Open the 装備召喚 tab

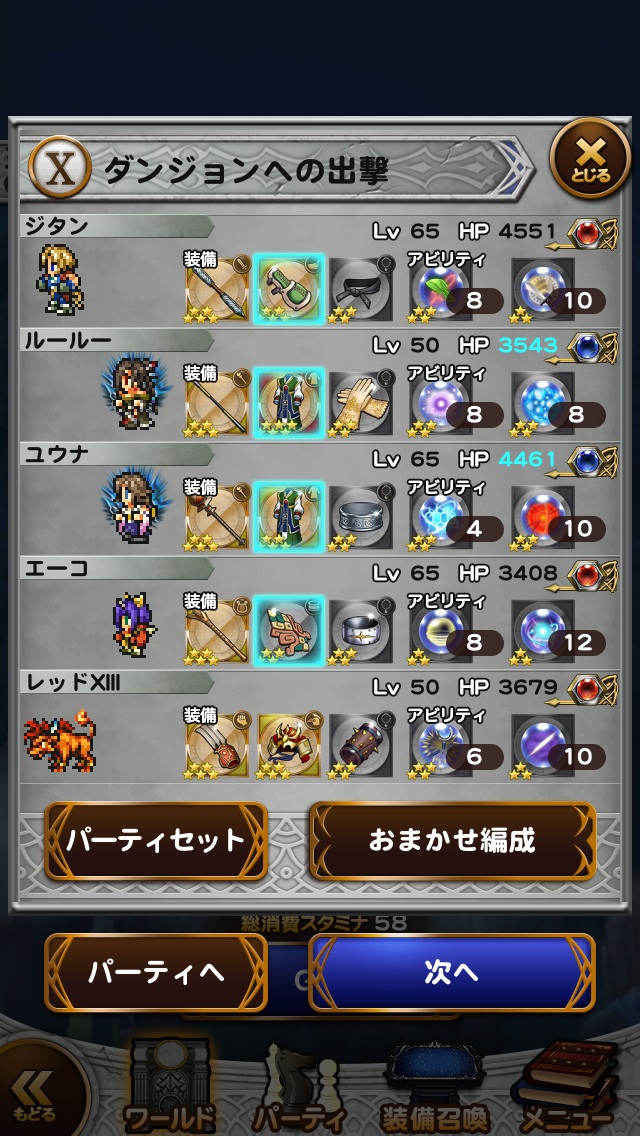pos(435,1088)
